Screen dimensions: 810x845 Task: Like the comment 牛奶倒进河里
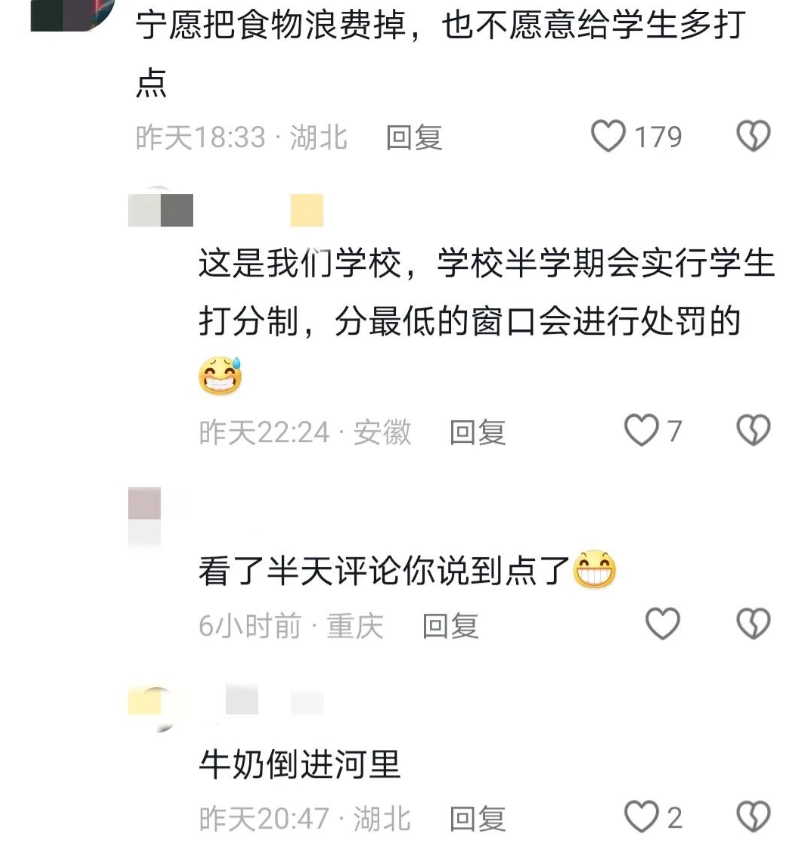[x=640, y=817]
